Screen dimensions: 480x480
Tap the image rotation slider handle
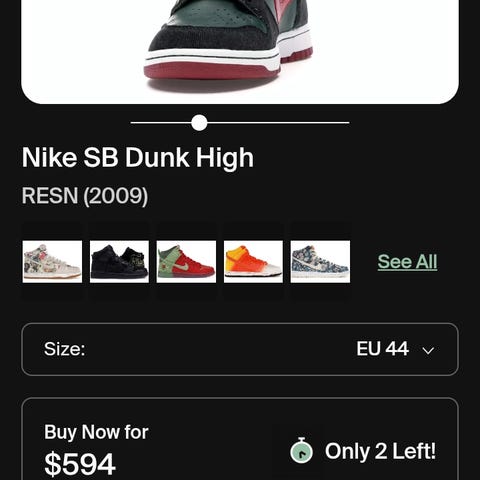click(199, 123)
